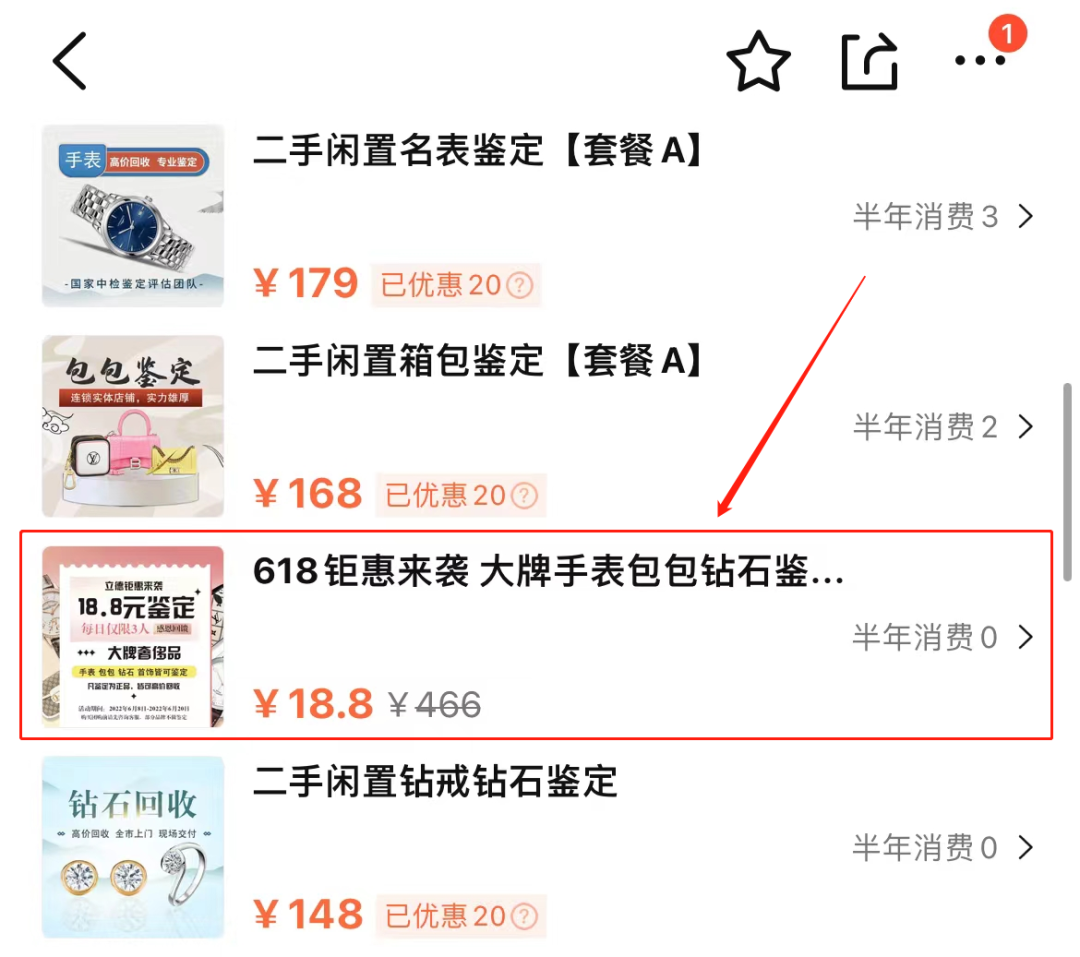The height and width of the screenshot is (957, 1080).
Task: View the watch appraisal product image
Action: 133,215
